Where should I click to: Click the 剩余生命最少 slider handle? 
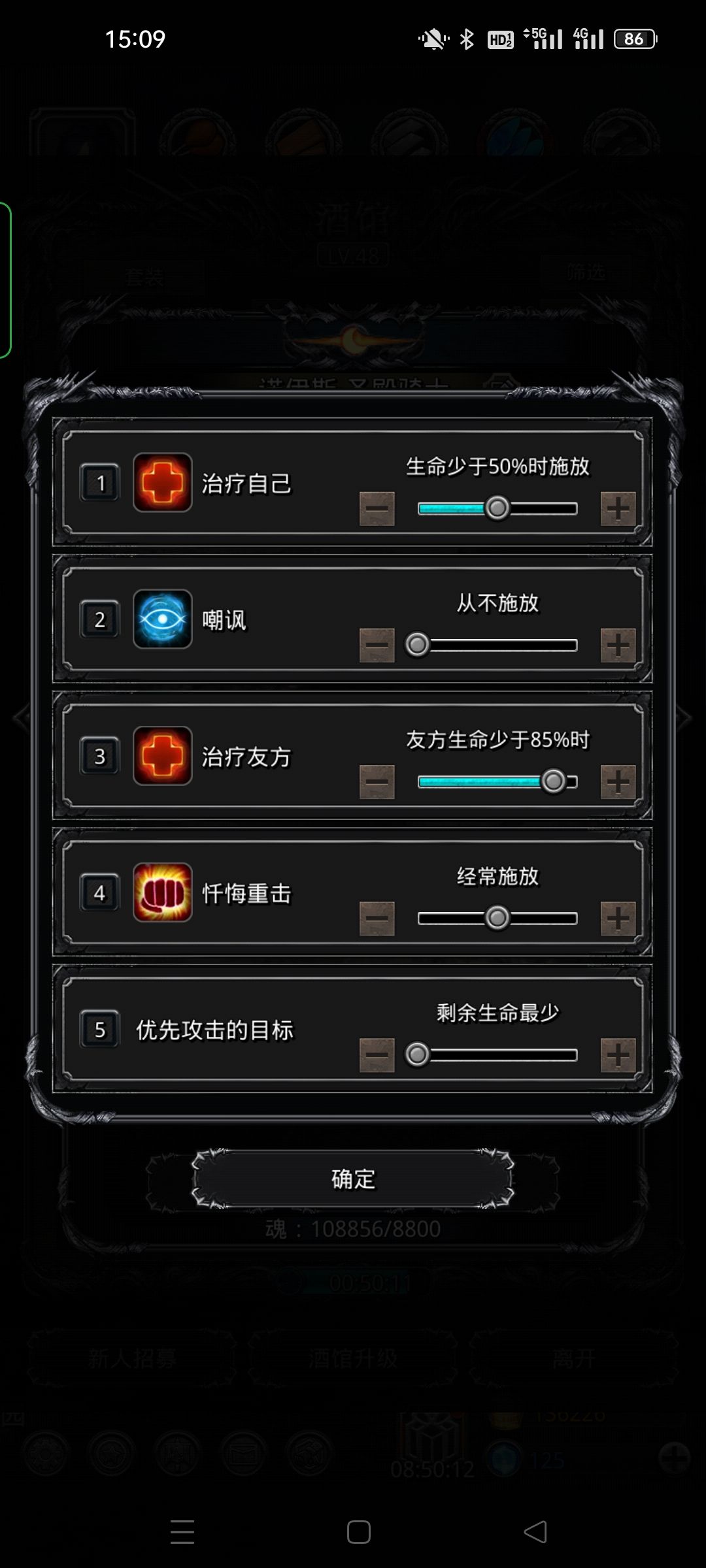[x=417, y=1054]
